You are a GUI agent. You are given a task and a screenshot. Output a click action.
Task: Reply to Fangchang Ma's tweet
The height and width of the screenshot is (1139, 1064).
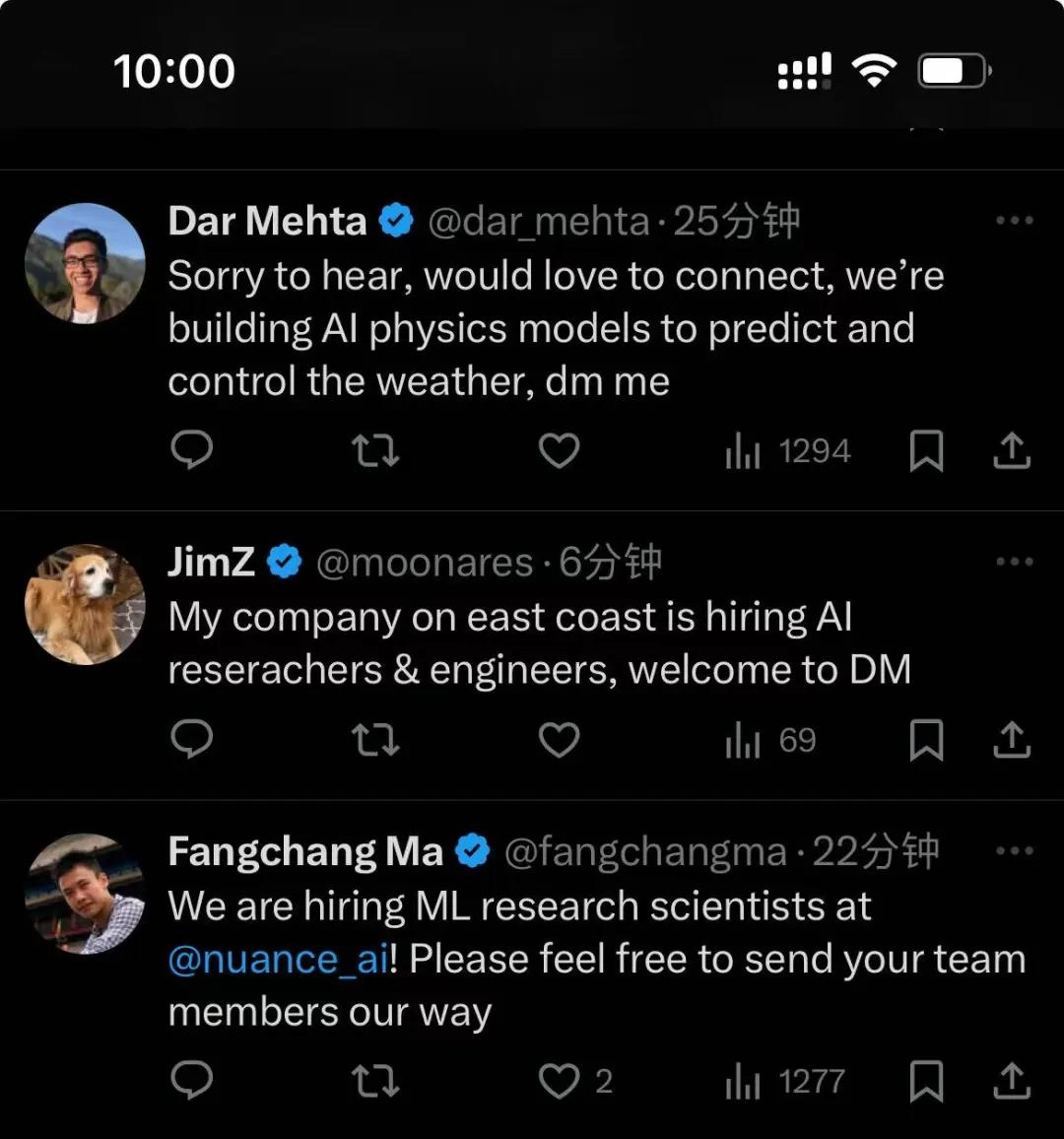(x=192, y=1081)
